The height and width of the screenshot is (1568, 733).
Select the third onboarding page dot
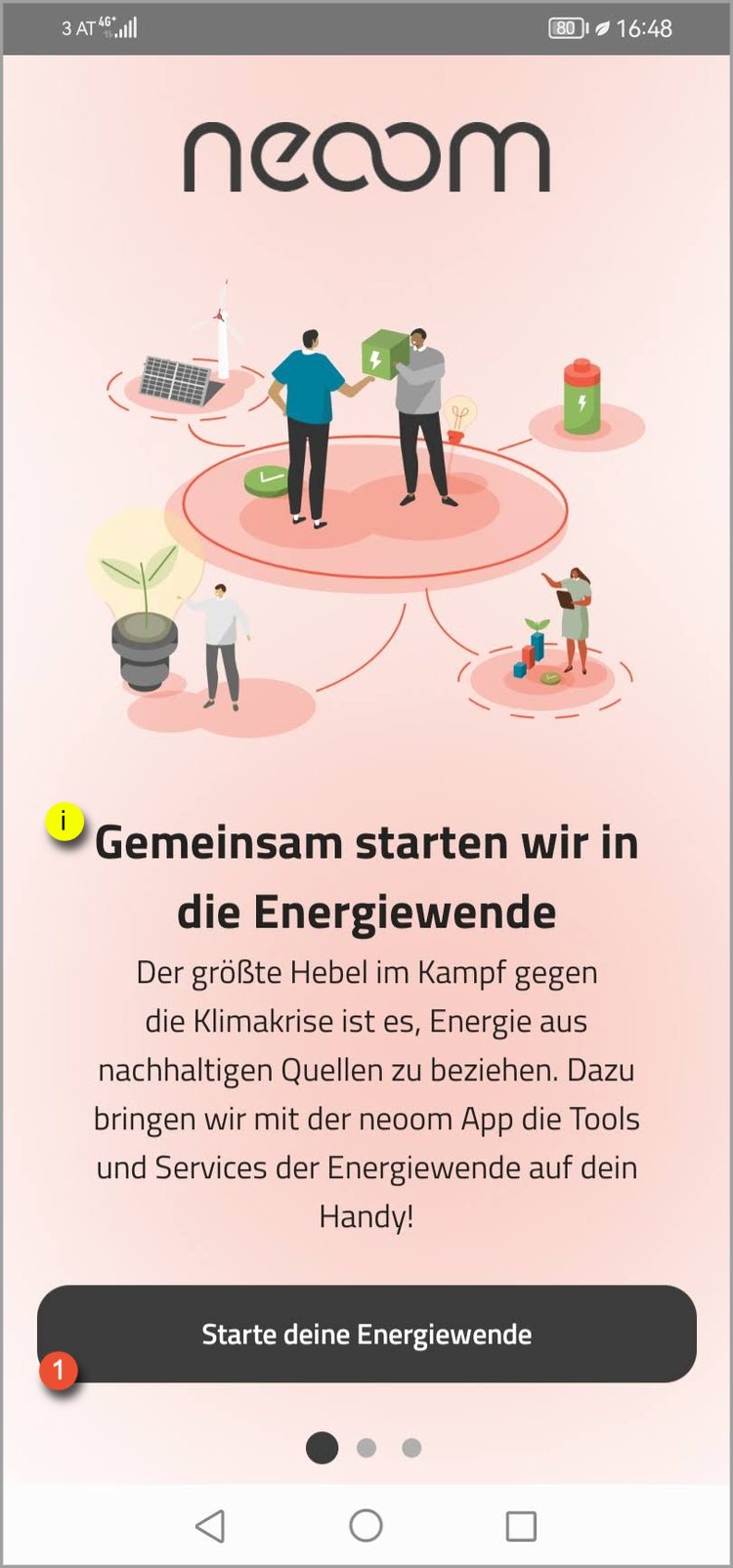tap(411, 1448)
